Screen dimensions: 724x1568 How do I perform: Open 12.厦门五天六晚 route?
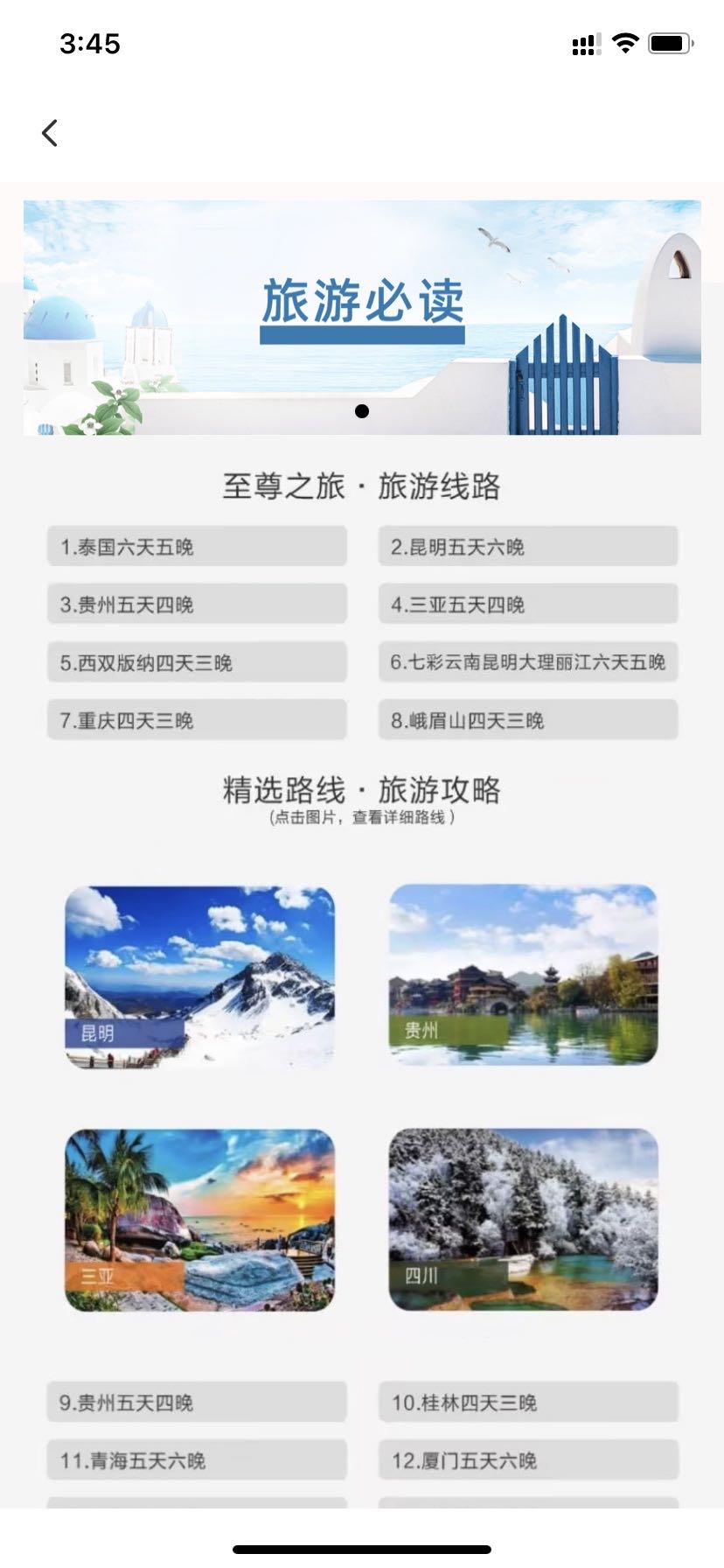click(x=528, y=1460)
